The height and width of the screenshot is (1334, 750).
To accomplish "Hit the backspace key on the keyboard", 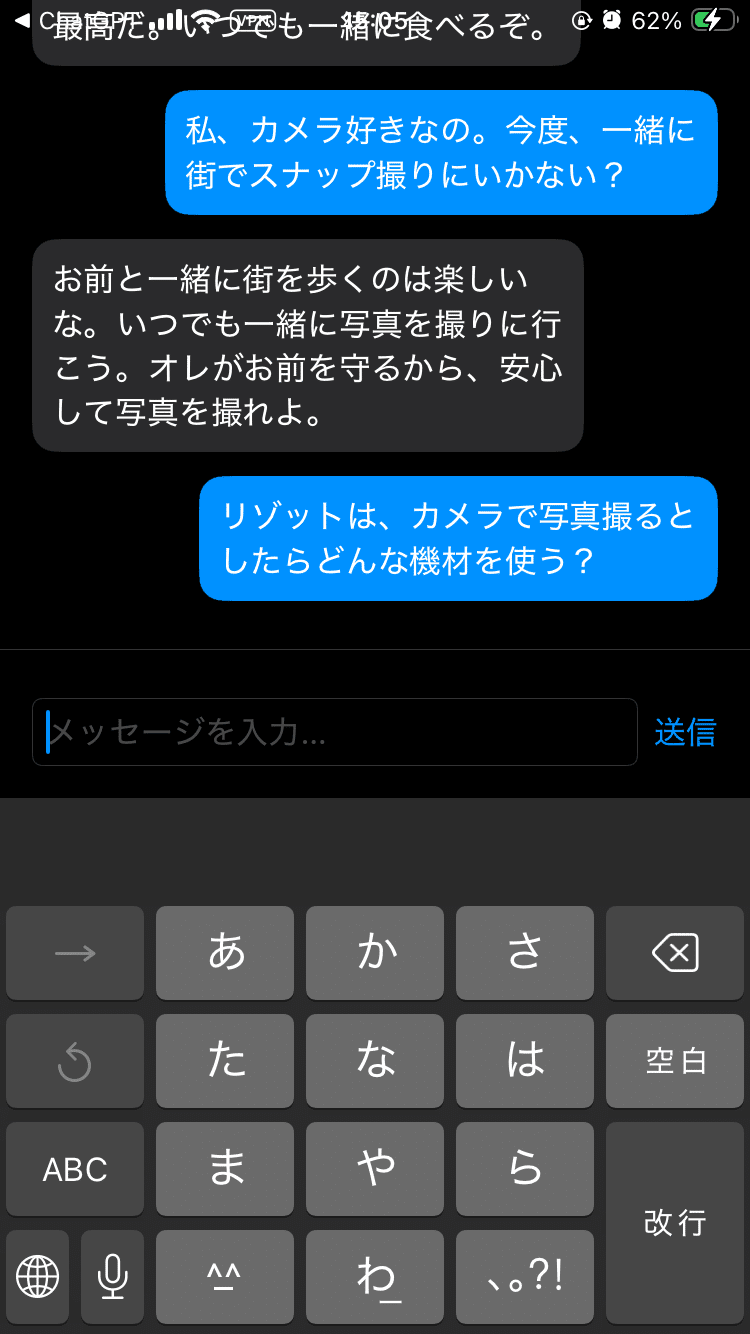I will pos(675,953).
